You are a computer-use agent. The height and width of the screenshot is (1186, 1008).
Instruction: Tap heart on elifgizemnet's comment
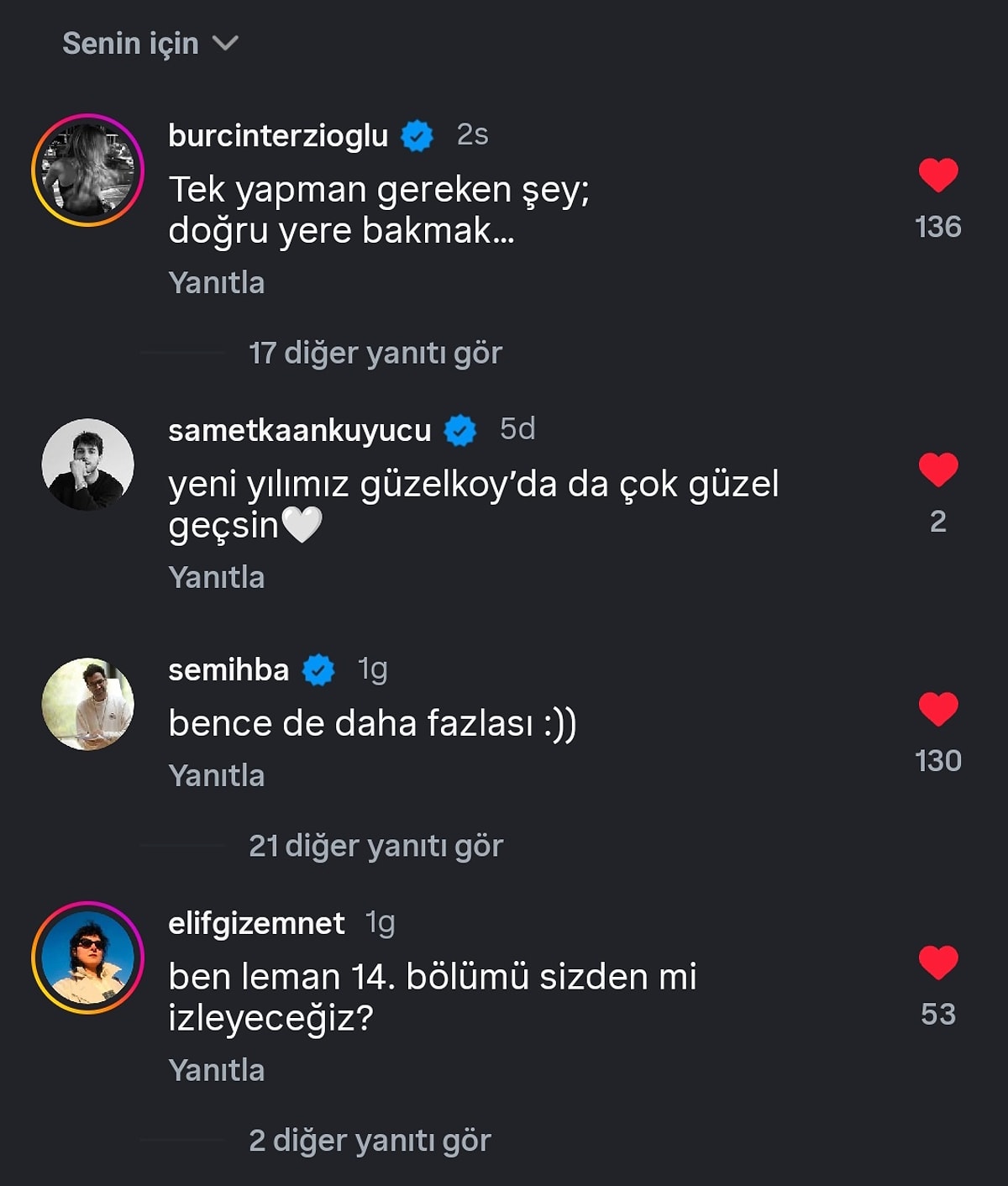click(937, 963)
